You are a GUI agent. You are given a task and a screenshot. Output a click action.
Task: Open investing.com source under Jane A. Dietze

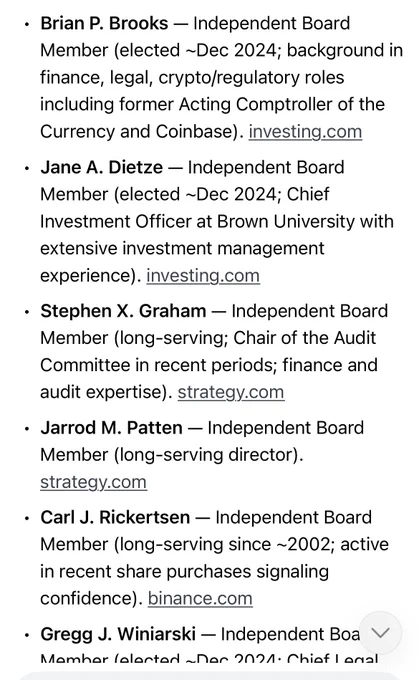point(203,275)
